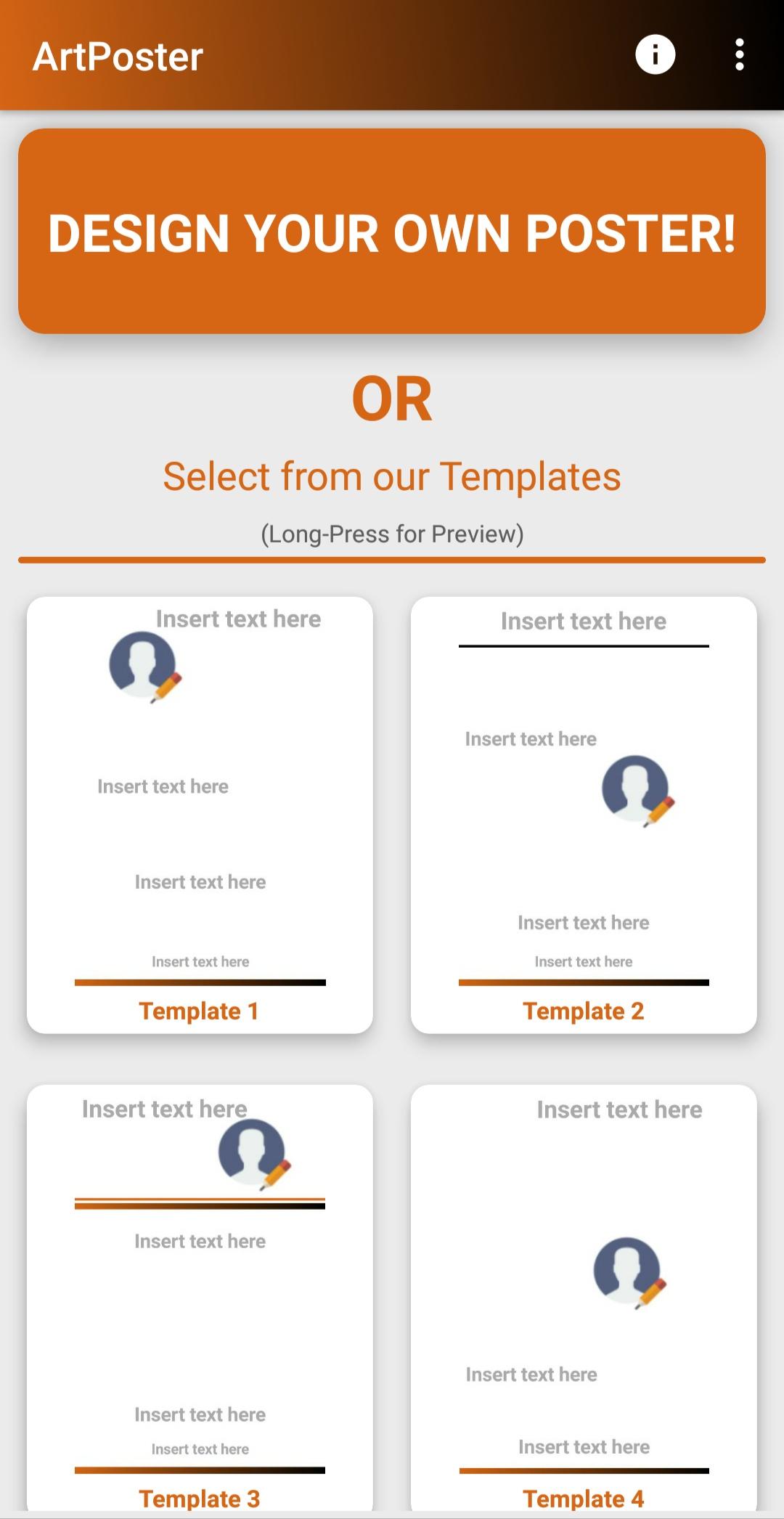Screen dimensions: 784x1519
Task: Choose the Template 2 card
Action: (x=584, y=815)
